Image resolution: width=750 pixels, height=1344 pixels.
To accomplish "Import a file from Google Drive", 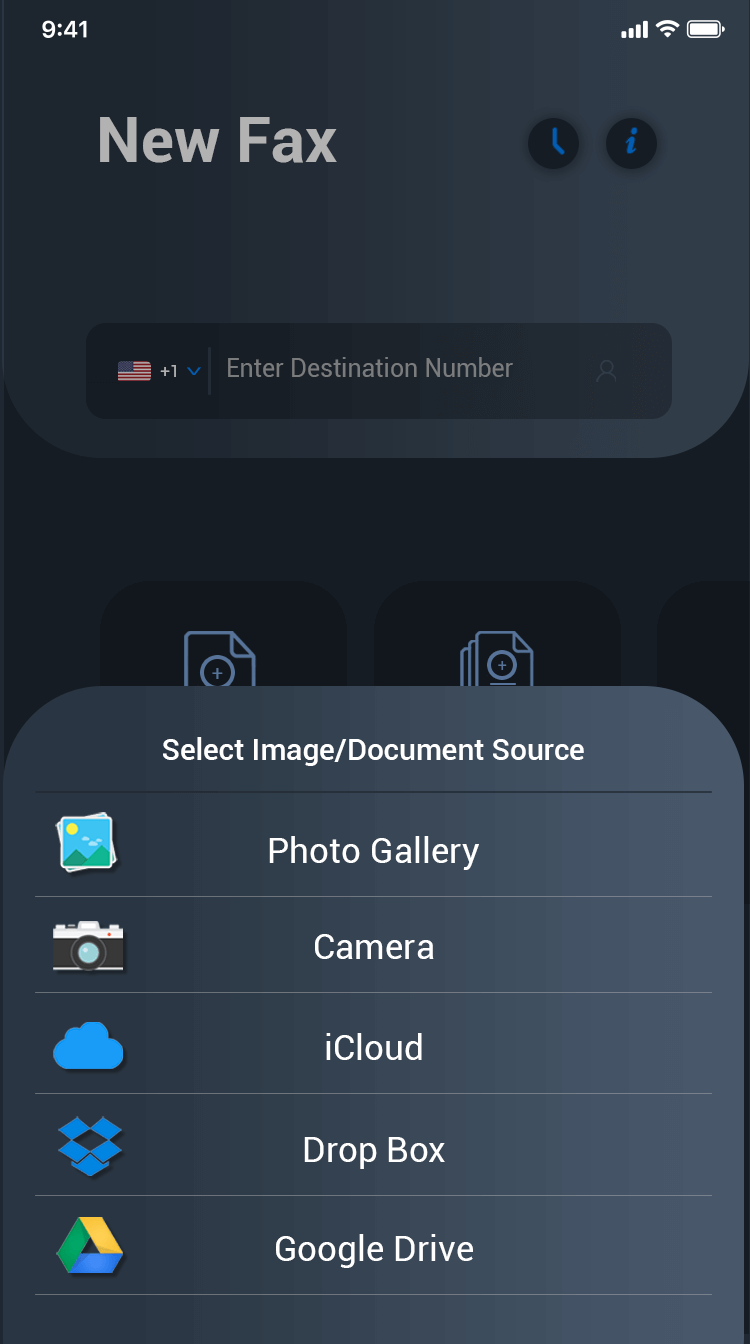I will pos(373,1249).
